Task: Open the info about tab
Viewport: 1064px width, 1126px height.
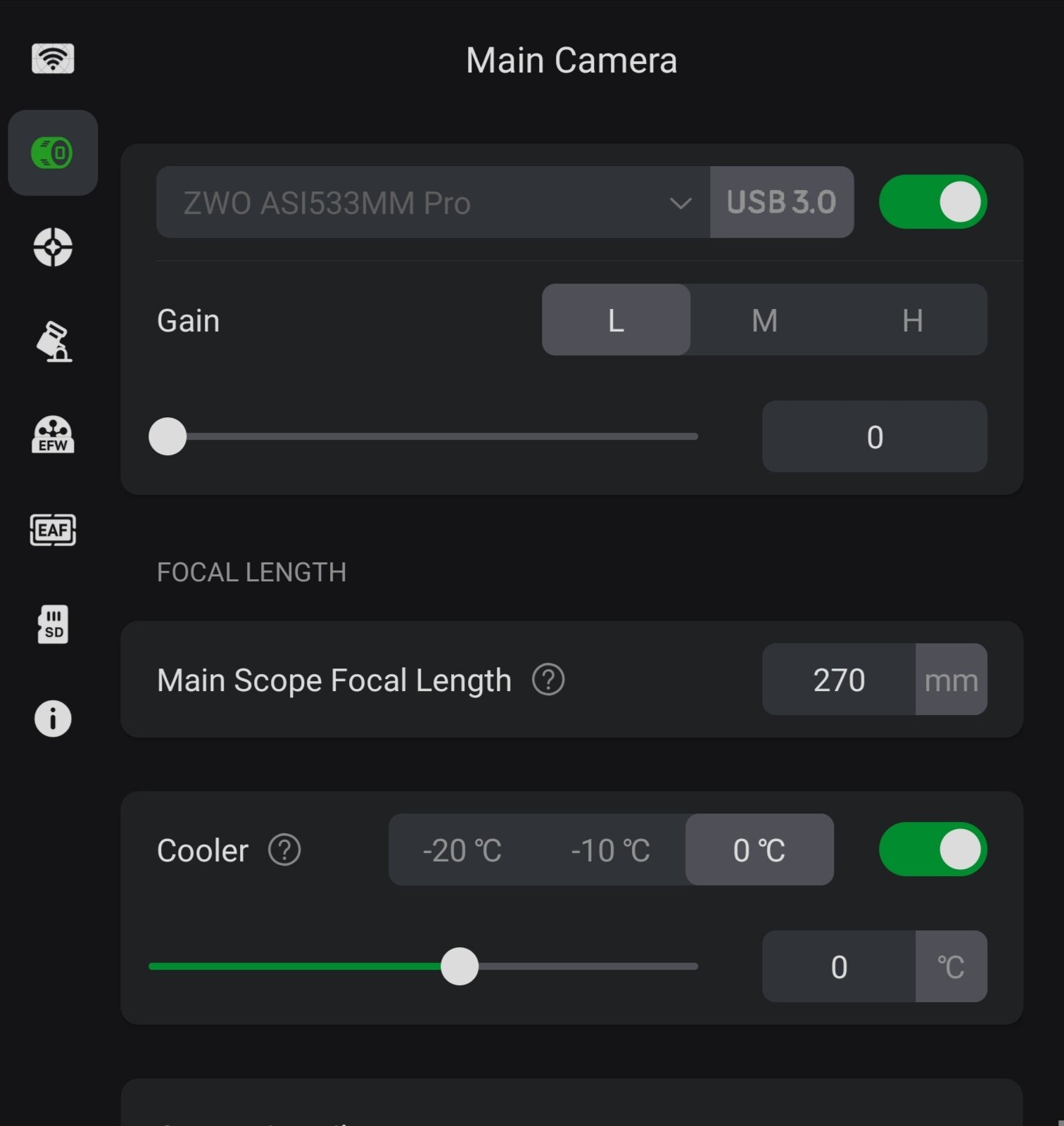Action: point(53,719)
